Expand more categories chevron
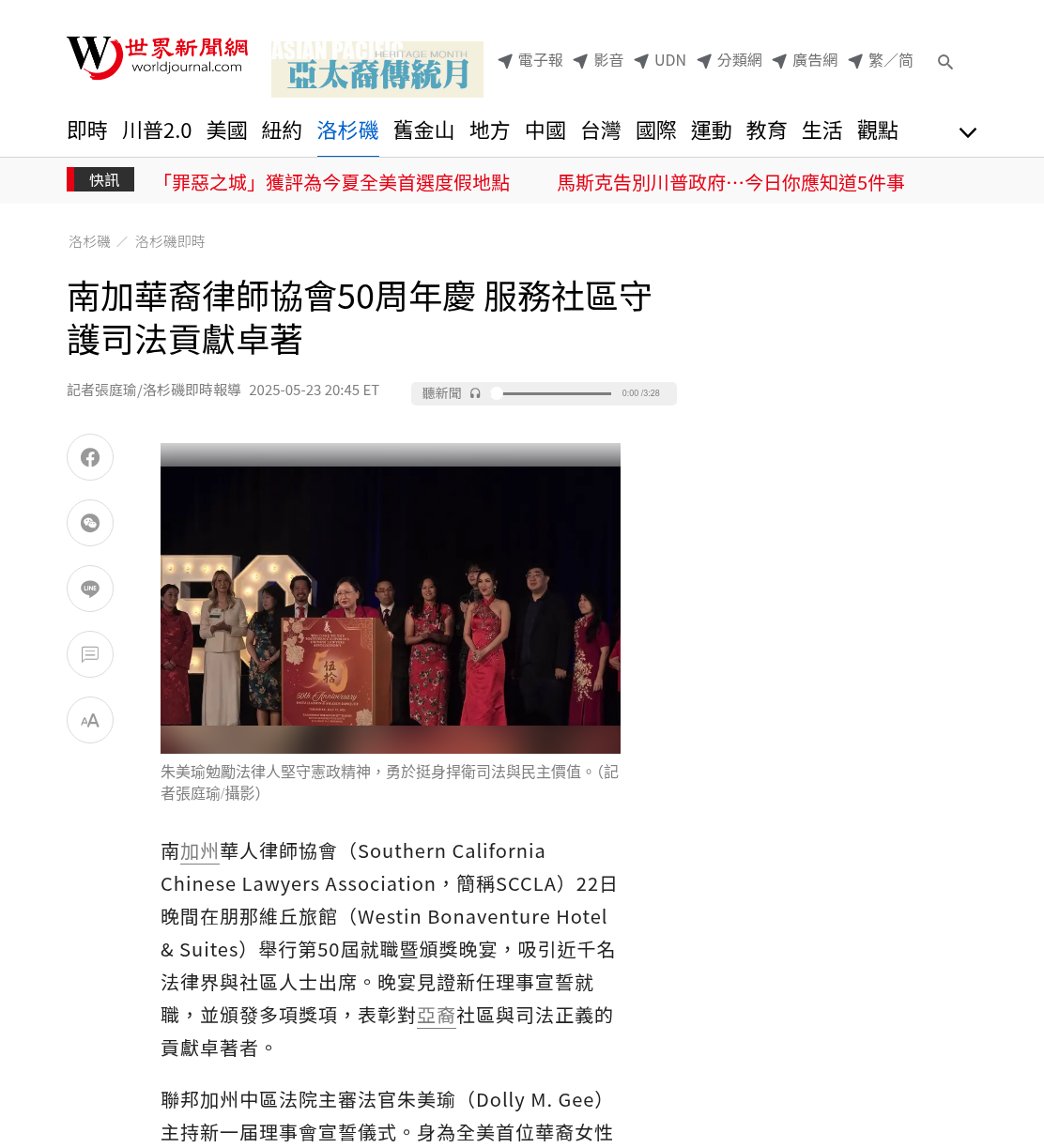Screen dimensions: 1044x1148 pyautogui.click(x=968, y=132)
